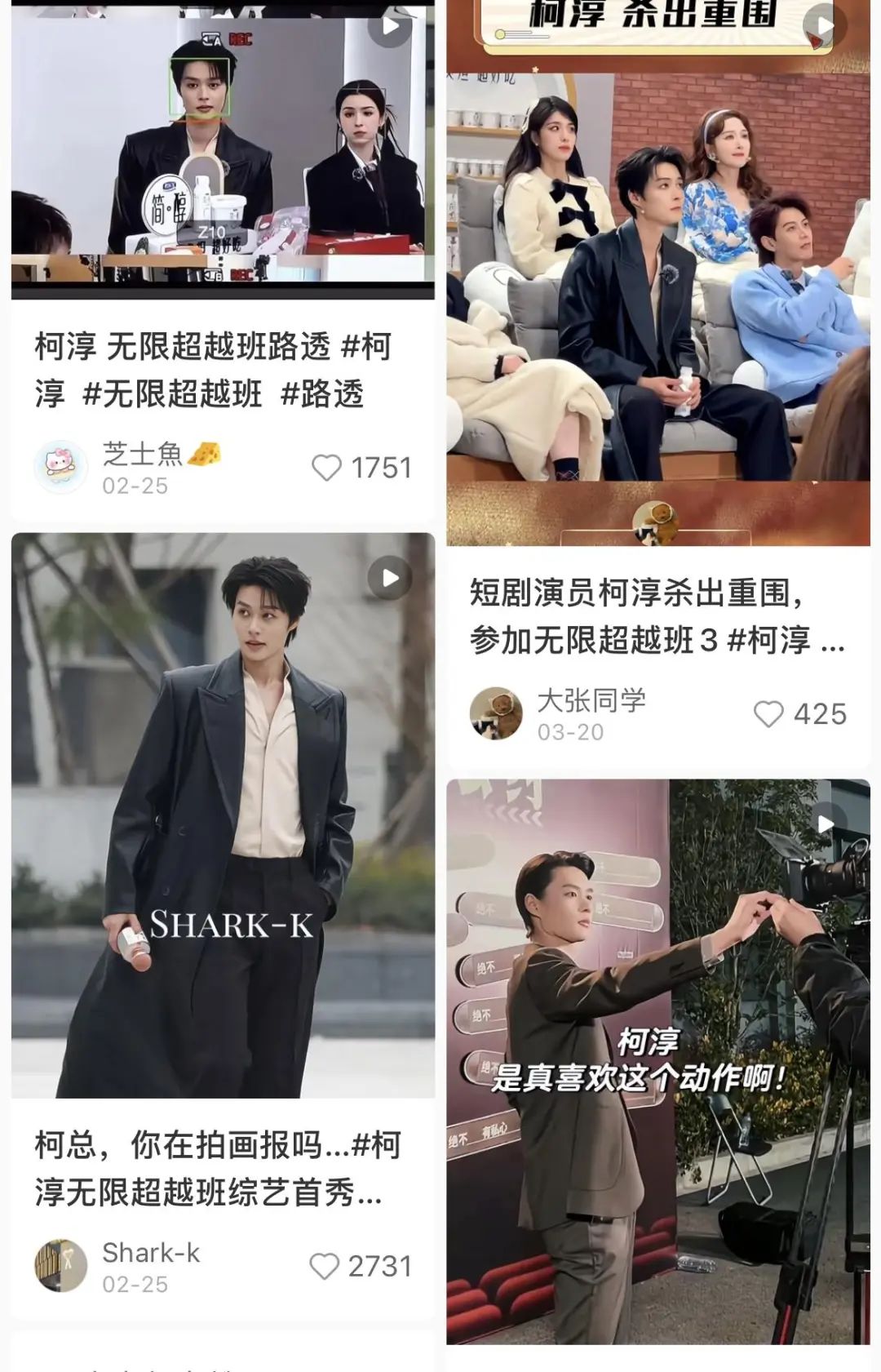Like the post by 芝士魚
Image resolution: width=881 pixels, height=1372 pixels.
tap(327, 468)
